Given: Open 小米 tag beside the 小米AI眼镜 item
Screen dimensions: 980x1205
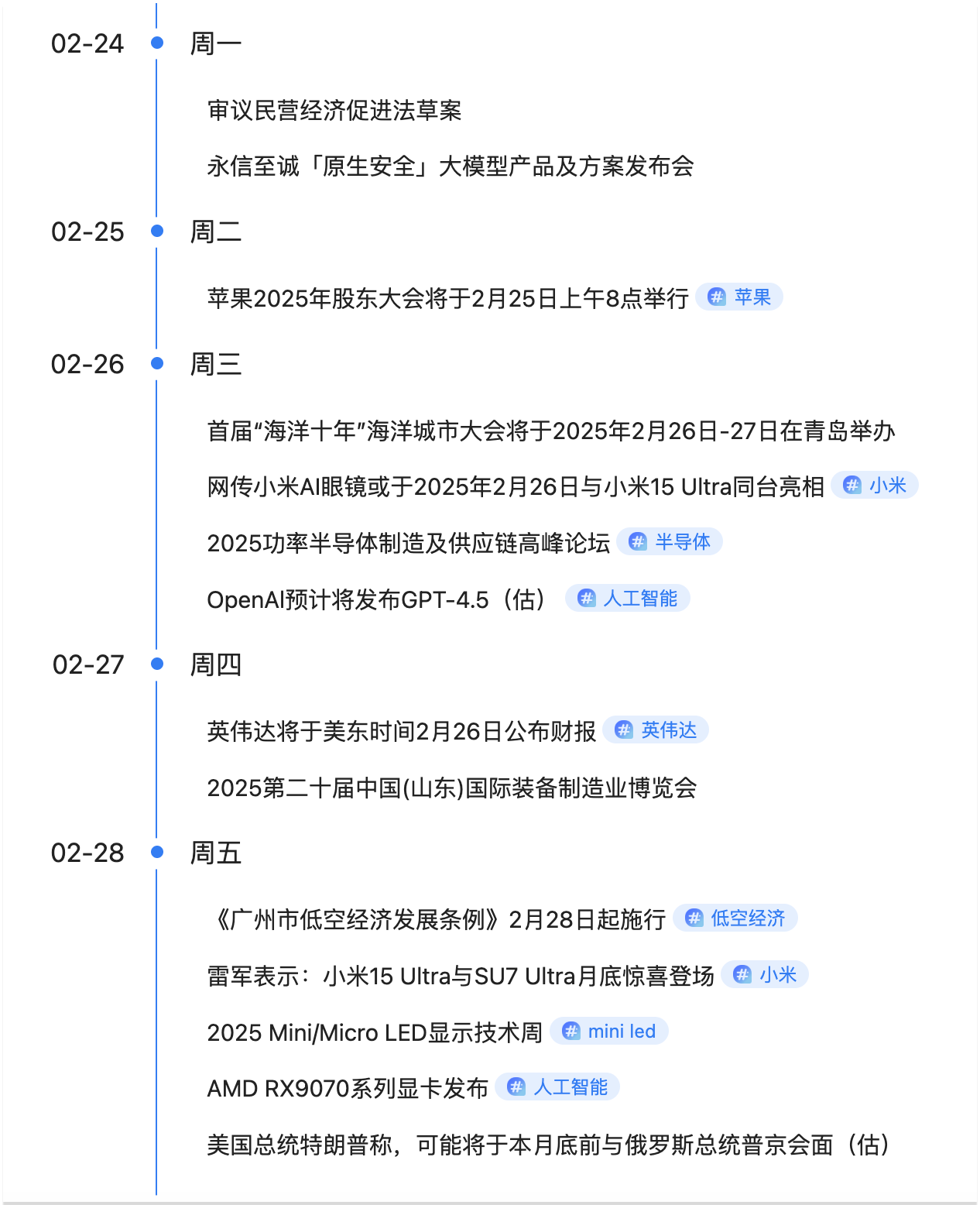Looking at the screenshot, I should [x=875, y=486].
